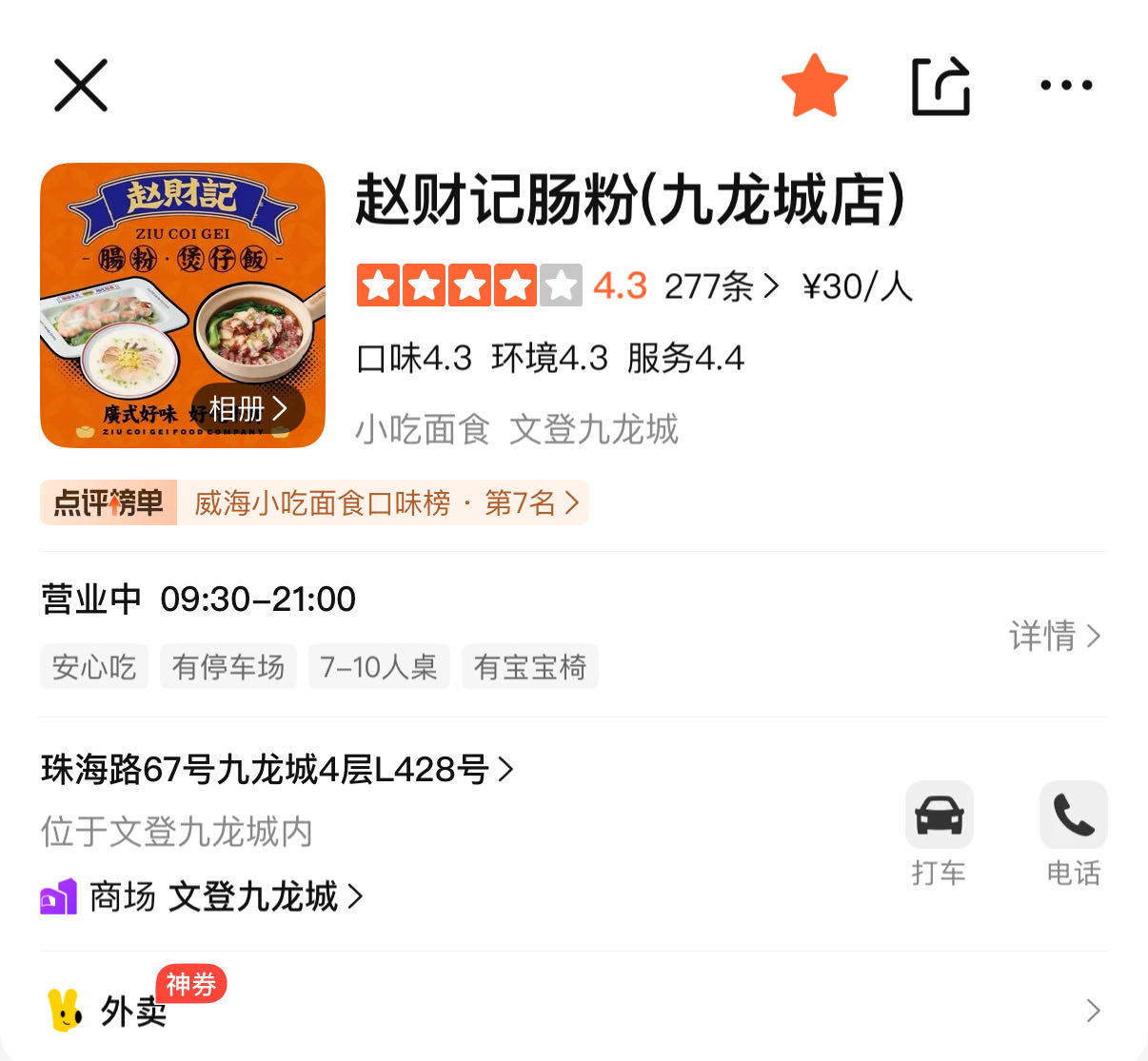Close the restaurant detail page

(x=81, y=86)
